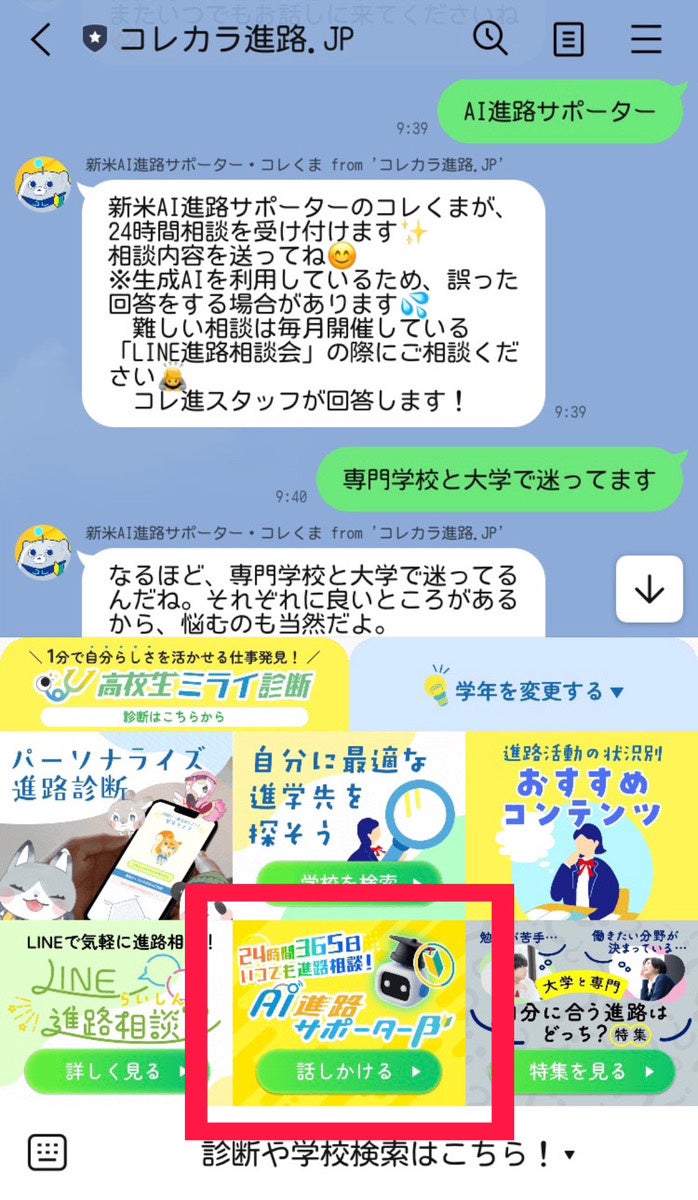
Task: Search within this chat
Action: 490,39
